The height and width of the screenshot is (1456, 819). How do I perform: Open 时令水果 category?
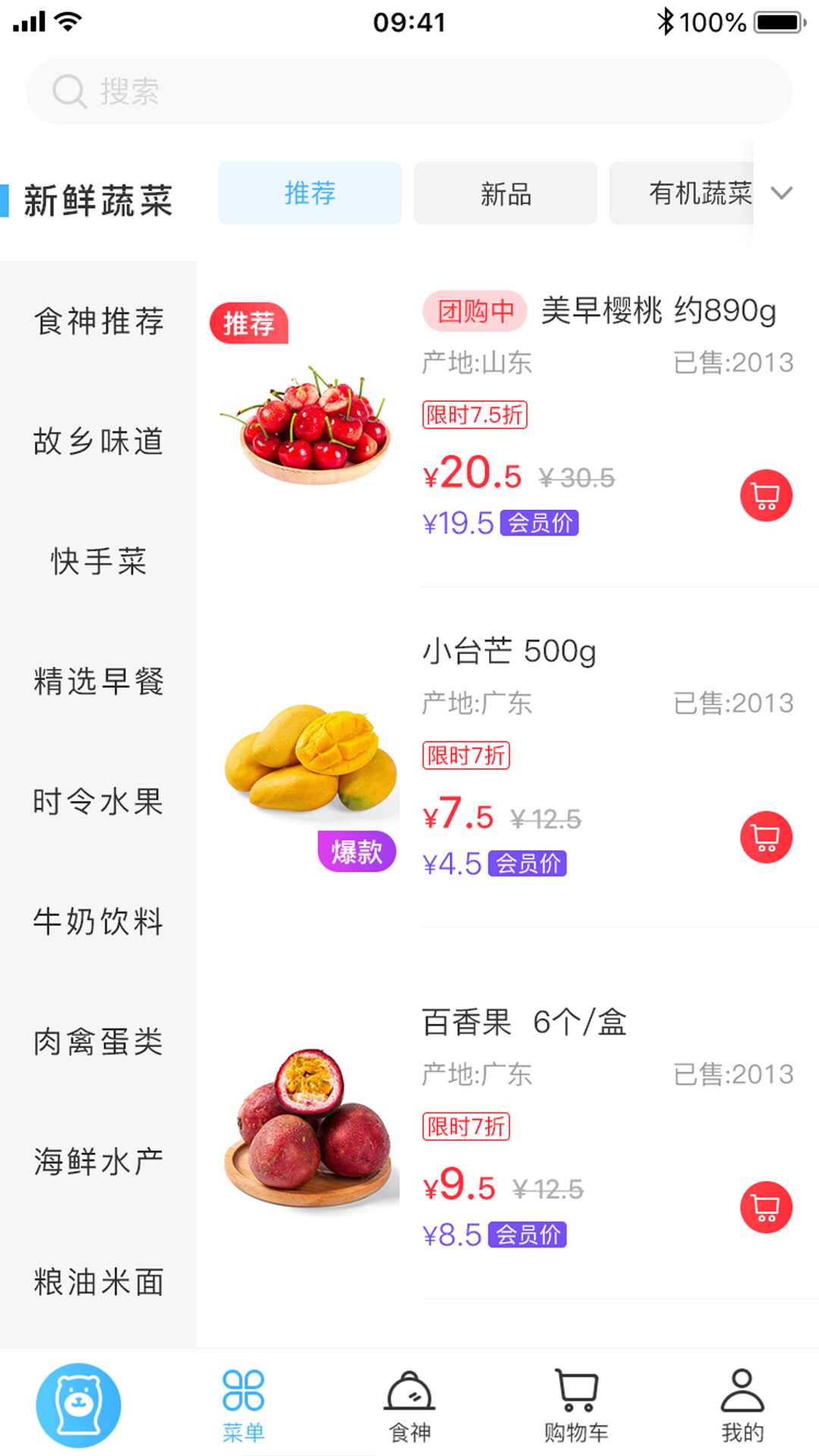[97, 804]
